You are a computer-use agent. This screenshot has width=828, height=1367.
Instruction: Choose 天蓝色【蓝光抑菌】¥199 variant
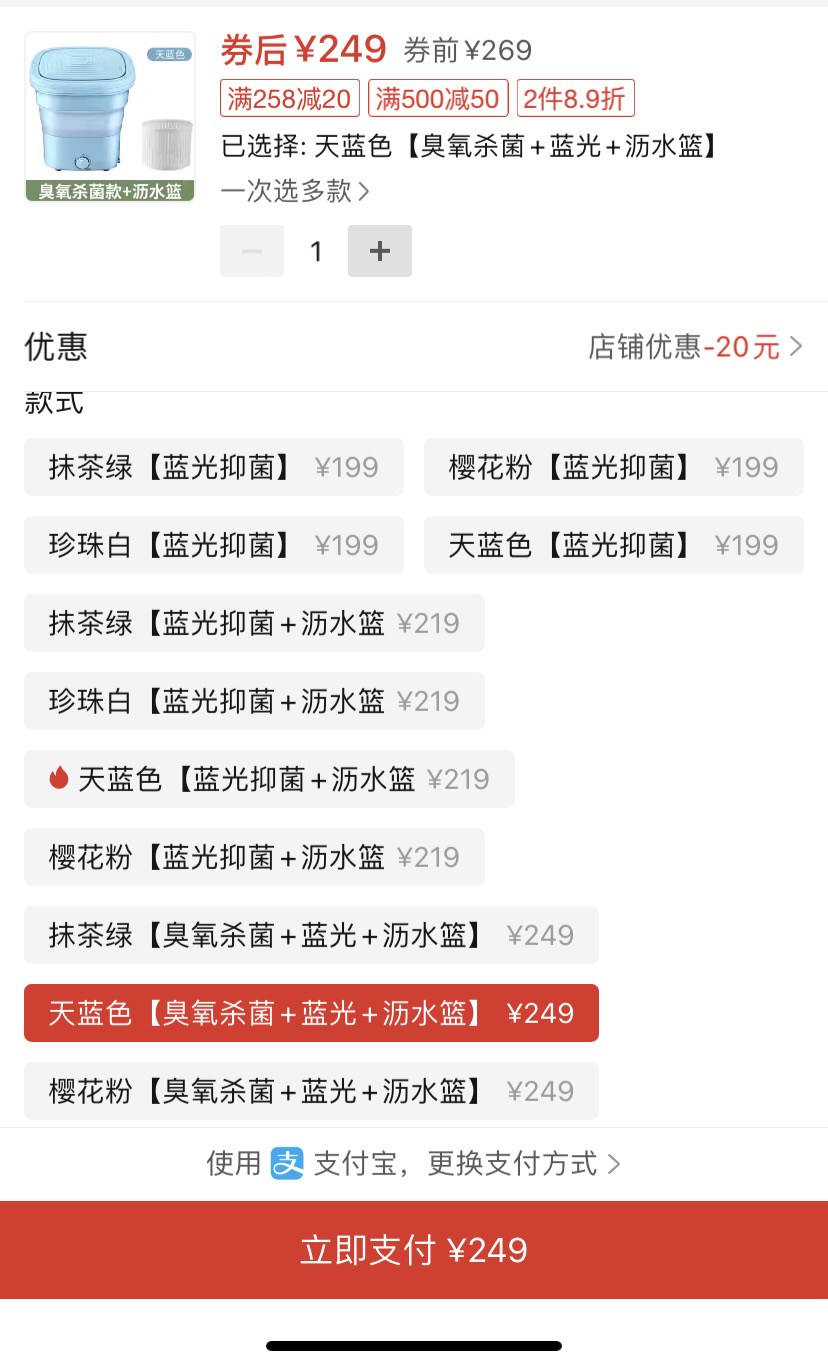613,544
